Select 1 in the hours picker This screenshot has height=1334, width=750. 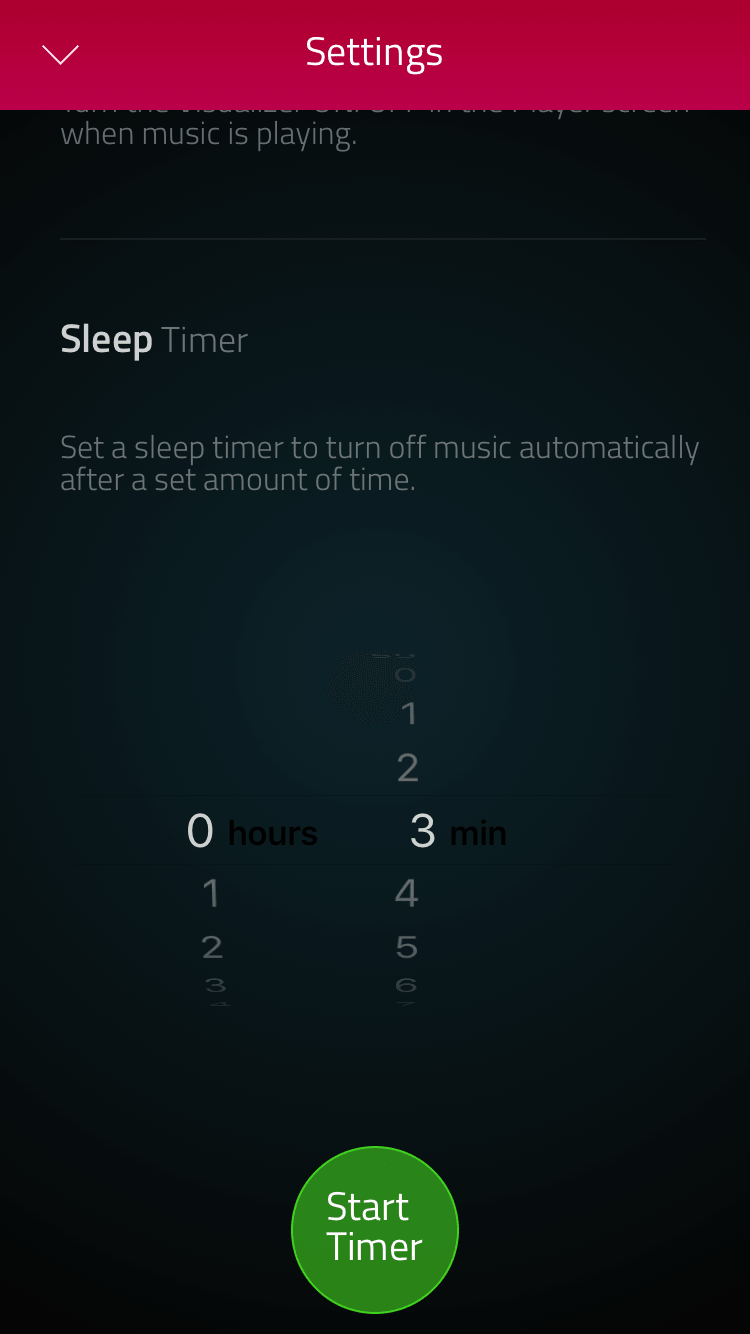pyautogui.click(x=210, y=893)
